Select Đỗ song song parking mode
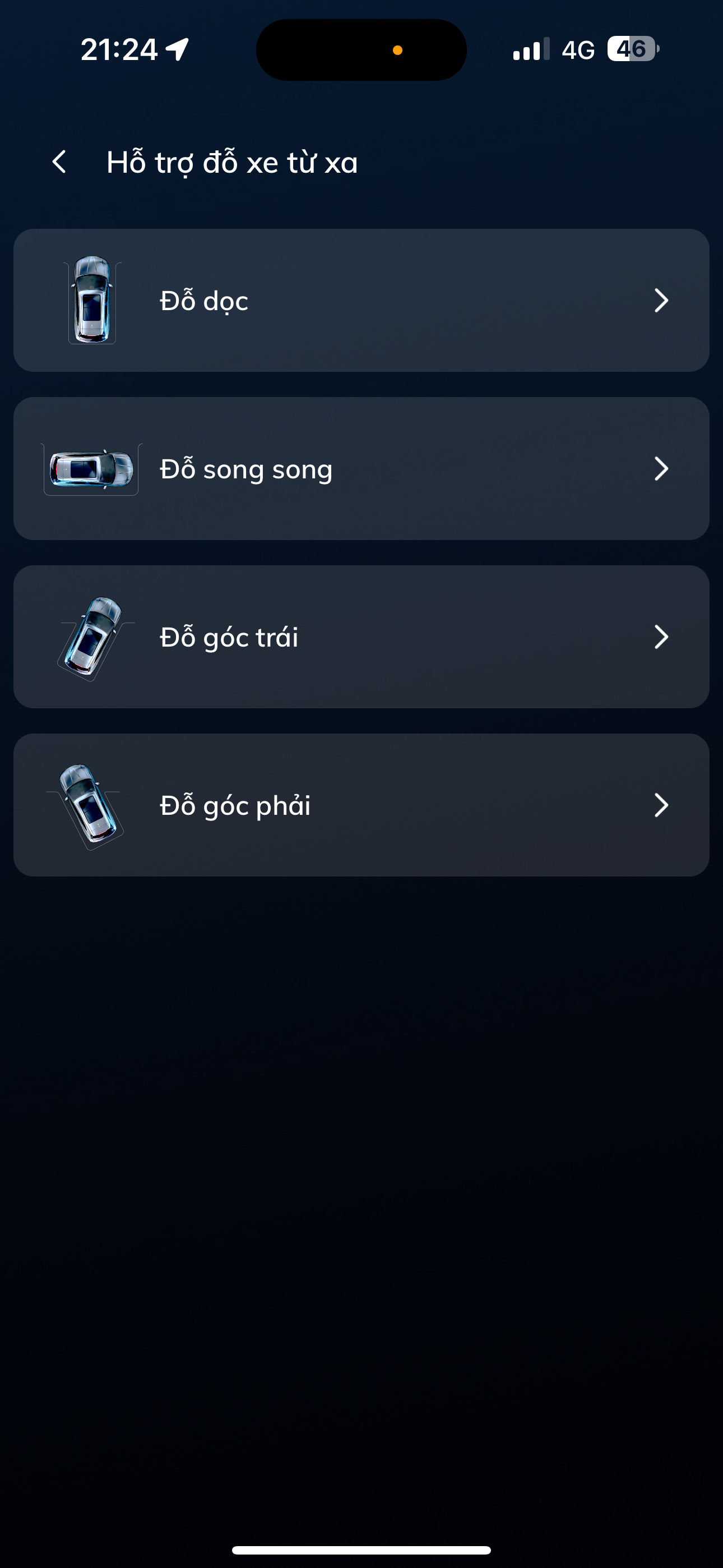Screen dimensions: 723x1568 pos(361,469)
